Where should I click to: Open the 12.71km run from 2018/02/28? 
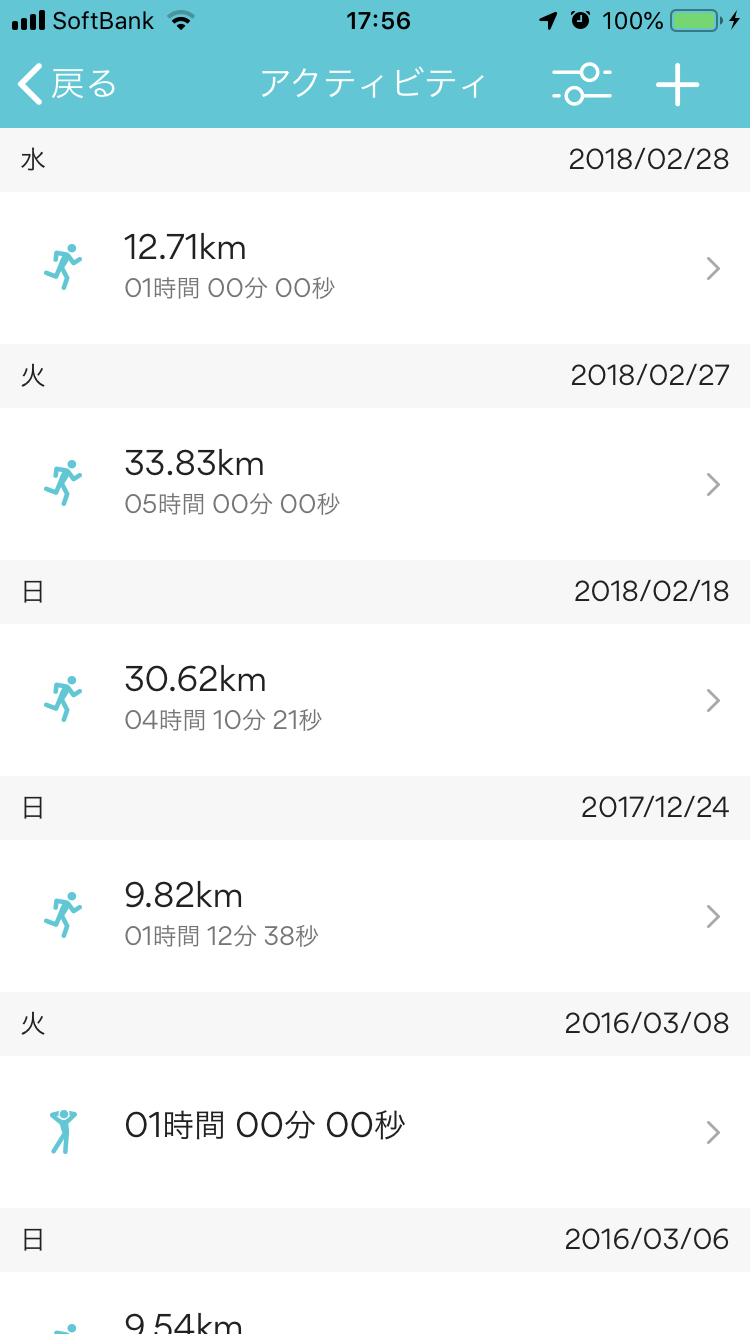pyautogui.click(x=375, y=268)
